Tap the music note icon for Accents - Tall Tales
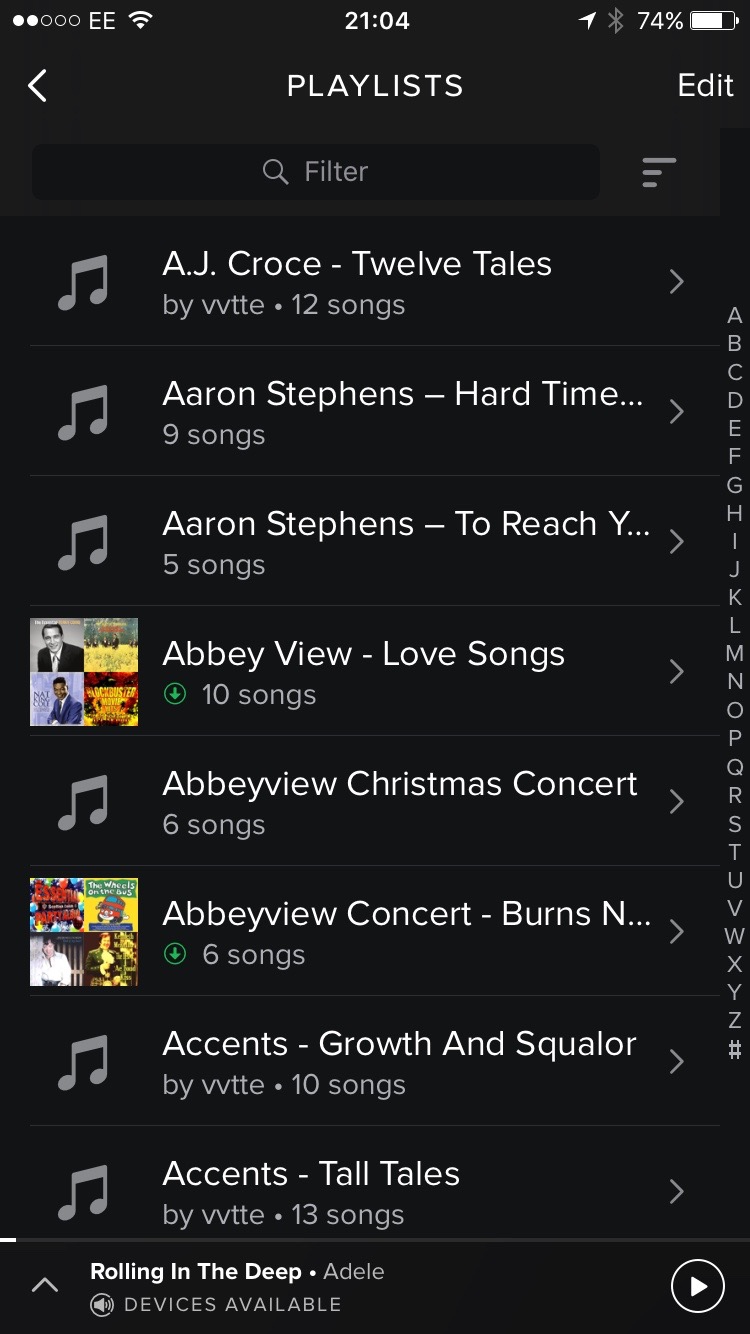This screenshot has height=1334, width=750. click(x=84, y=1191)
